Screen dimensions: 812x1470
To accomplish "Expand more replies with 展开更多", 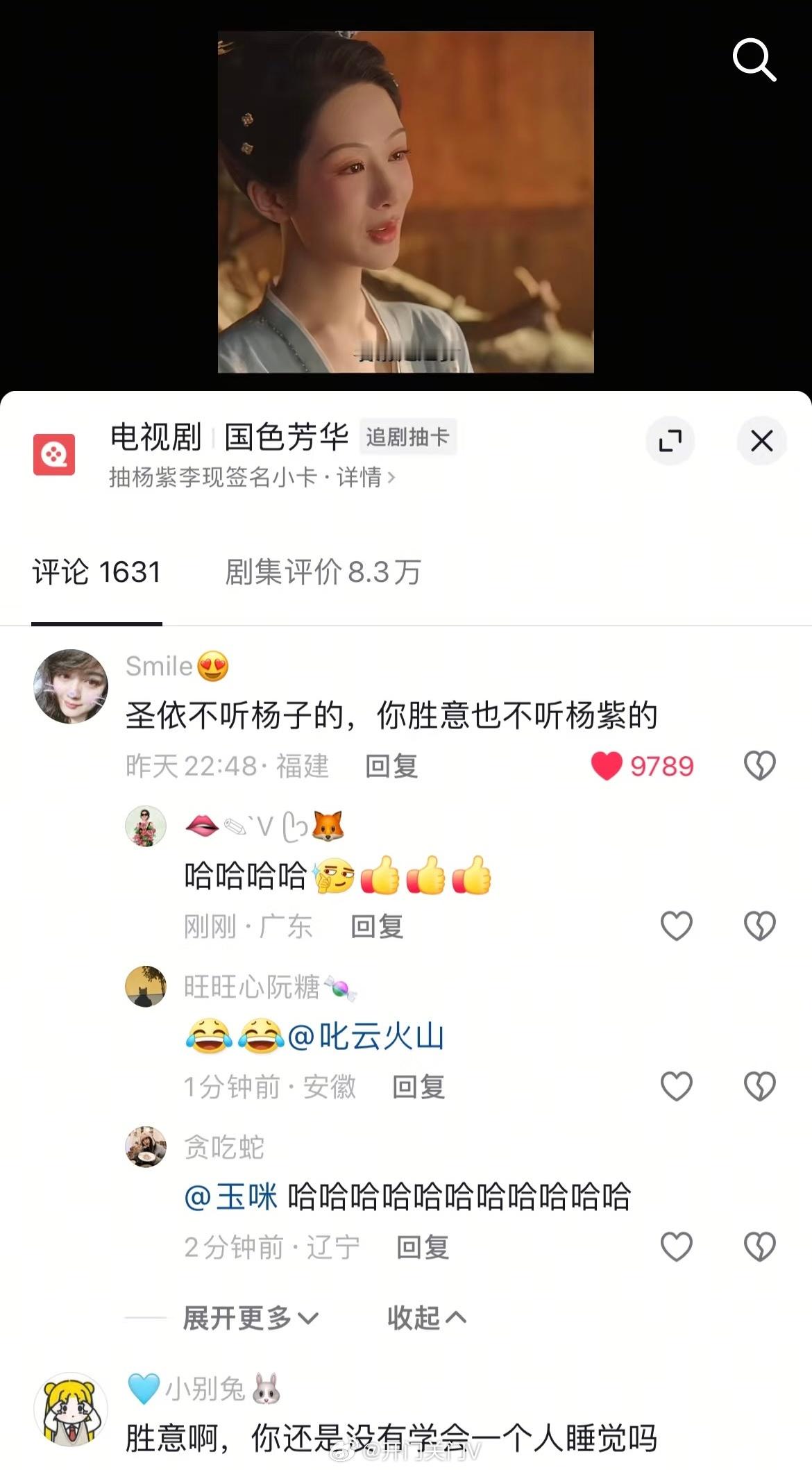I will [x=251, y=1317].
